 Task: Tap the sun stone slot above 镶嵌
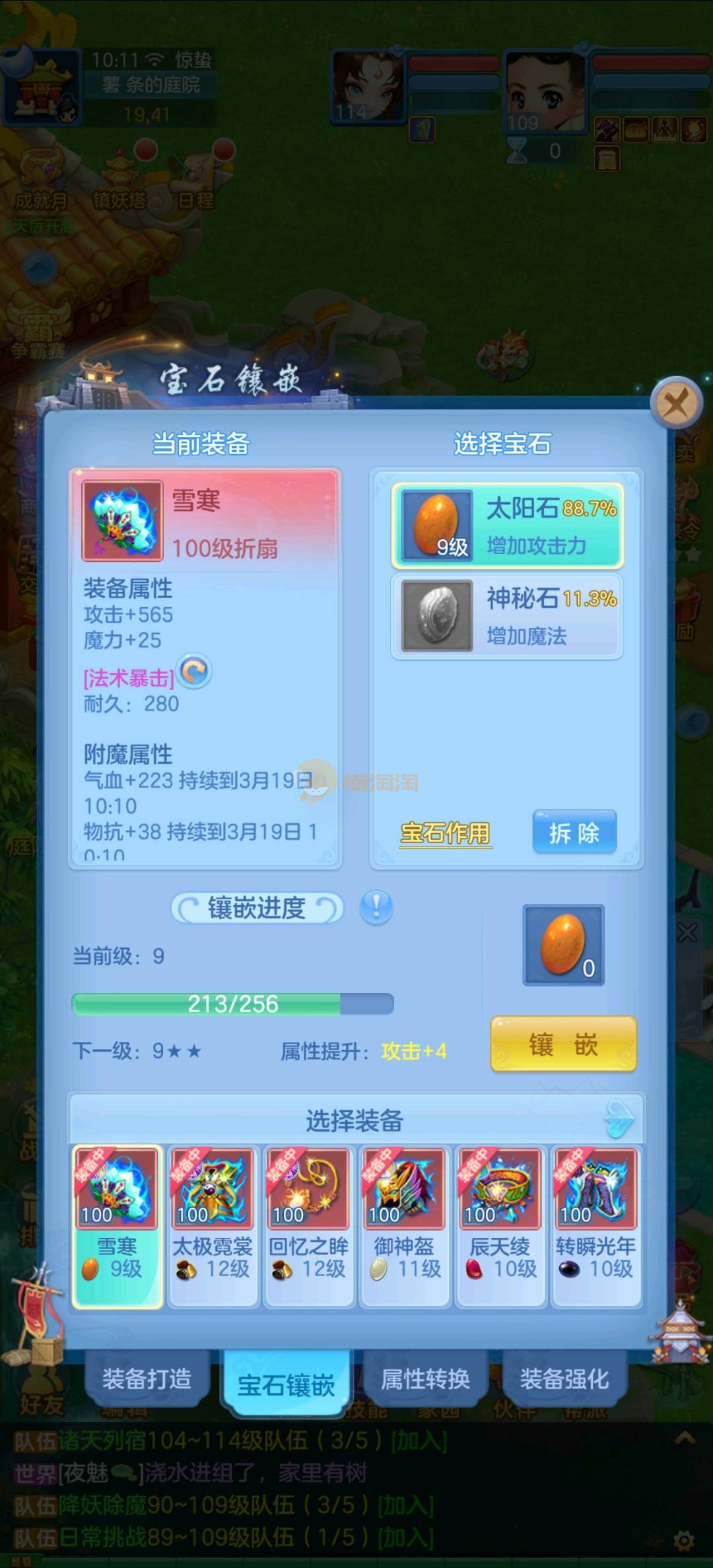563,945
